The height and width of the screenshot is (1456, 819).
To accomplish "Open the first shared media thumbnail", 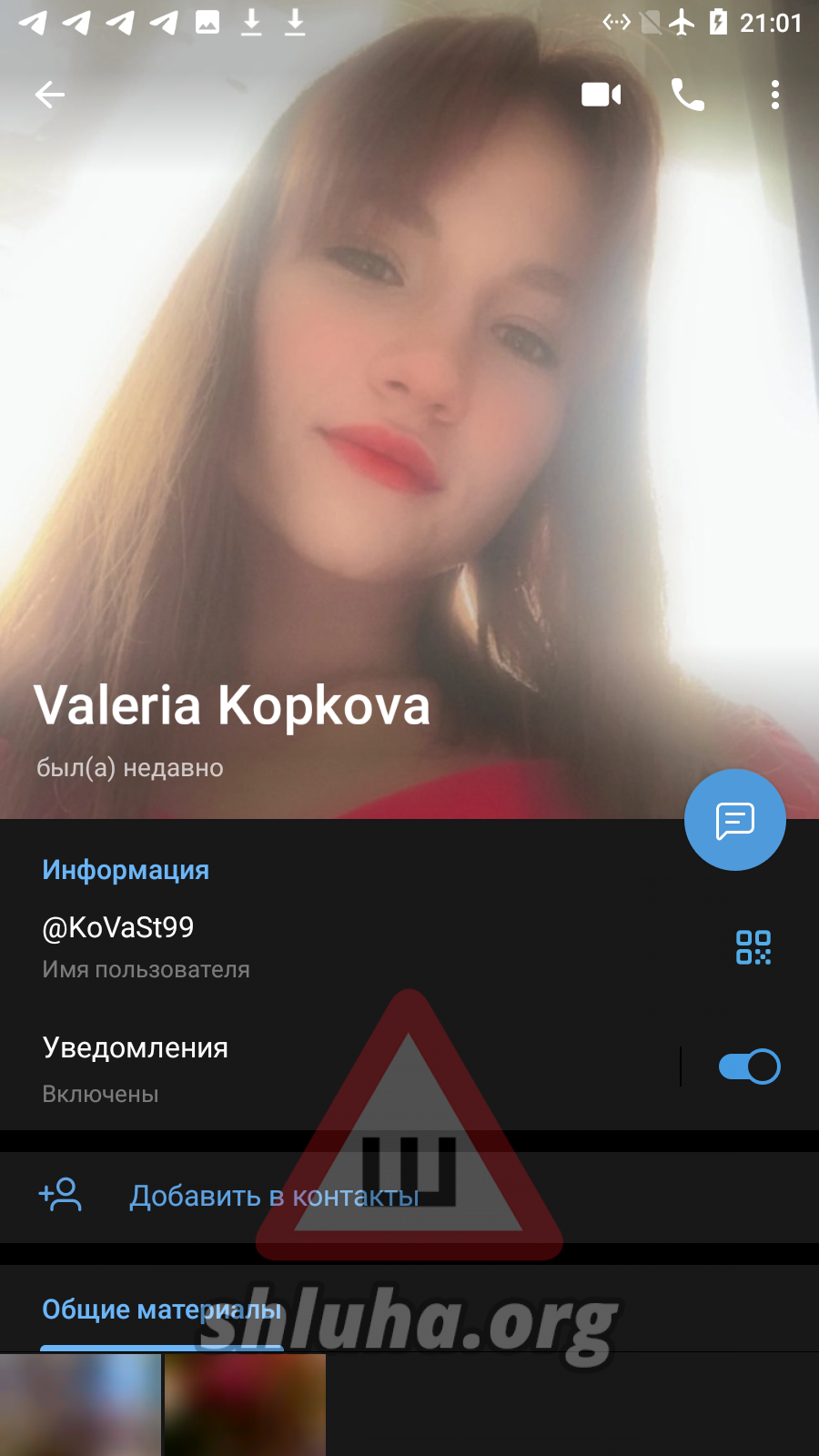I will tap(80, 1405).
